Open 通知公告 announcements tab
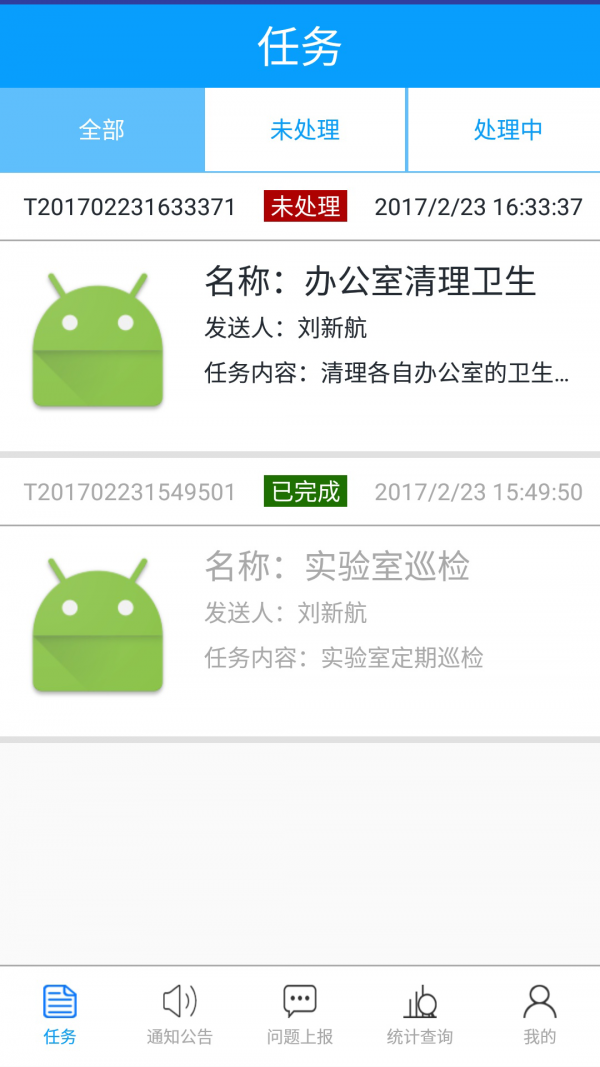600x1067 pixels. (x=180, y=1014)
